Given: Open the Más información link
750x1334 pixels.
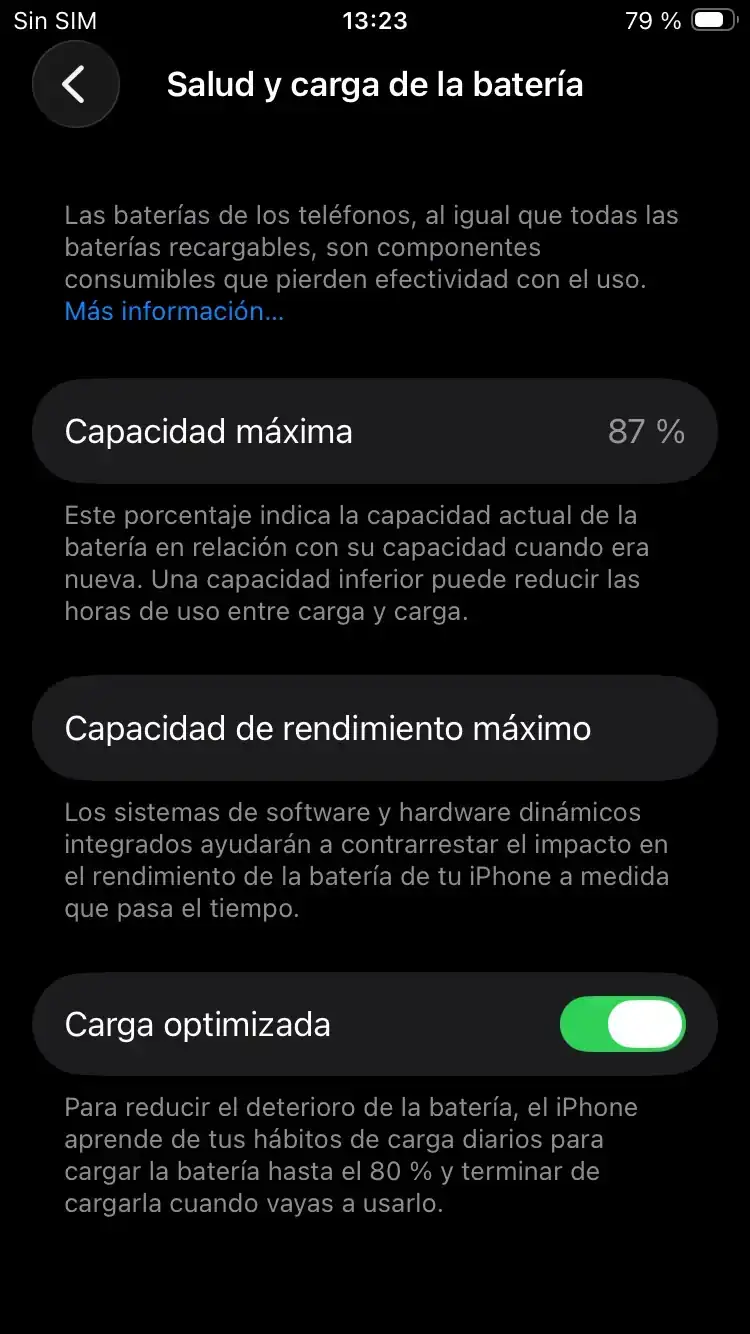Looking at the screenshot, I should tap(174, 311).
